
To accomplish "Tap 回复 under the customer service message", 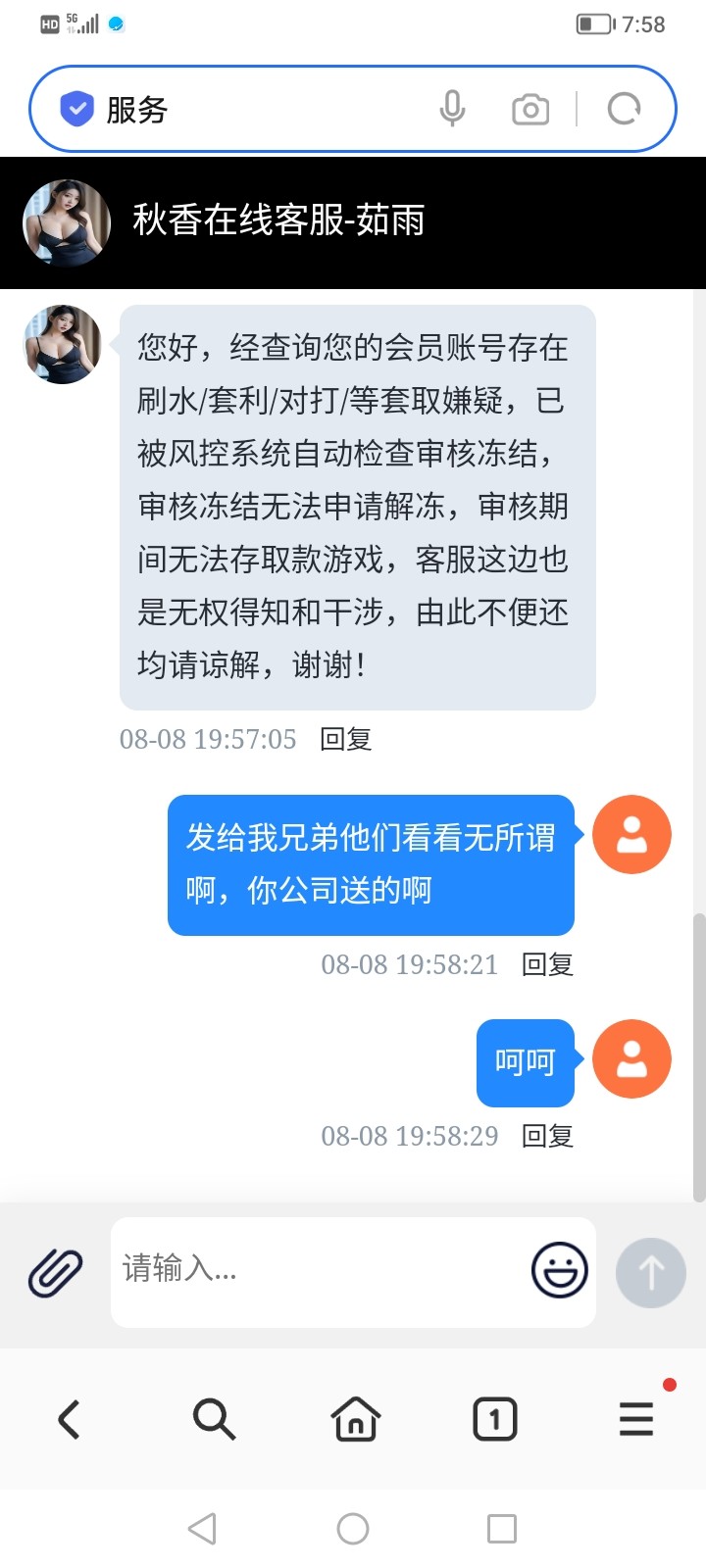I will point(345,739).
